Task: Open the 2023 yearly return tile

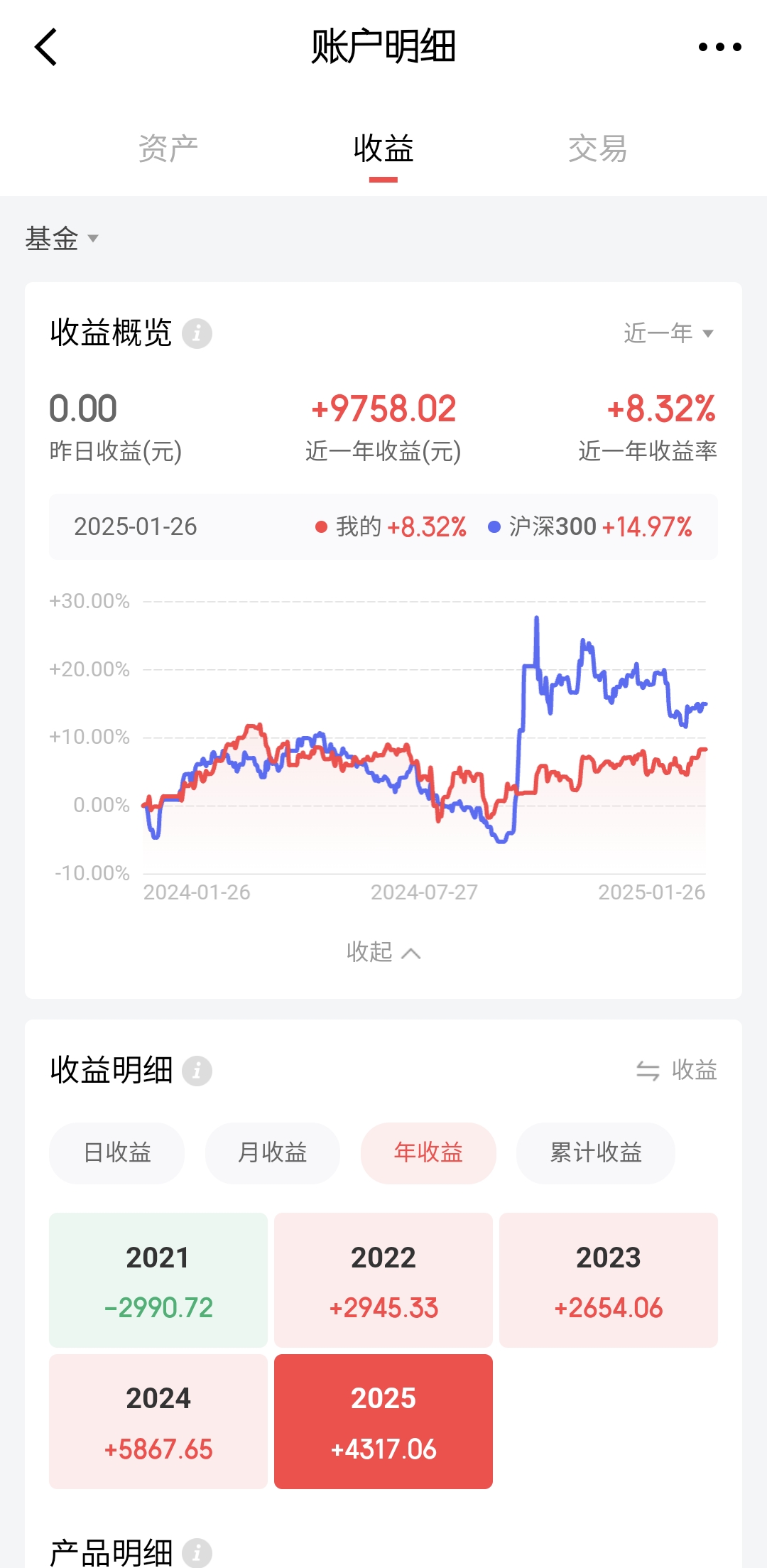Action: pos(609,1280)
